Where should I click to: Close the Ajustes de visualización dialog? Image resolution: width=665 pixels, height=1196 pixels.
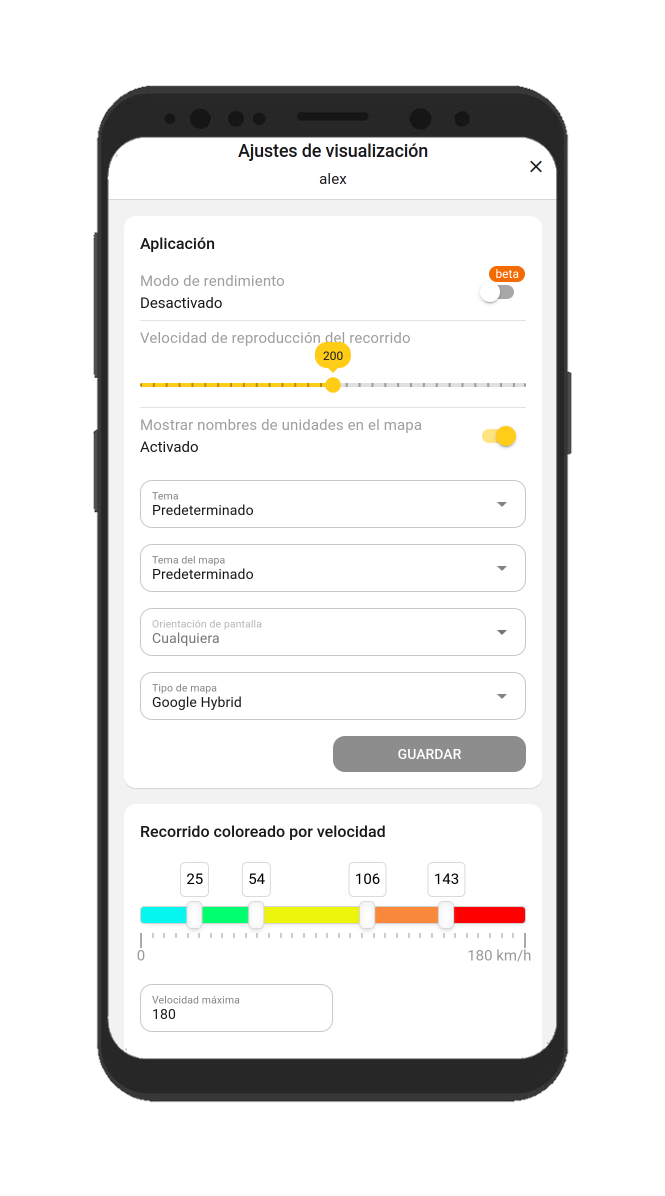(x=536, y=167)
